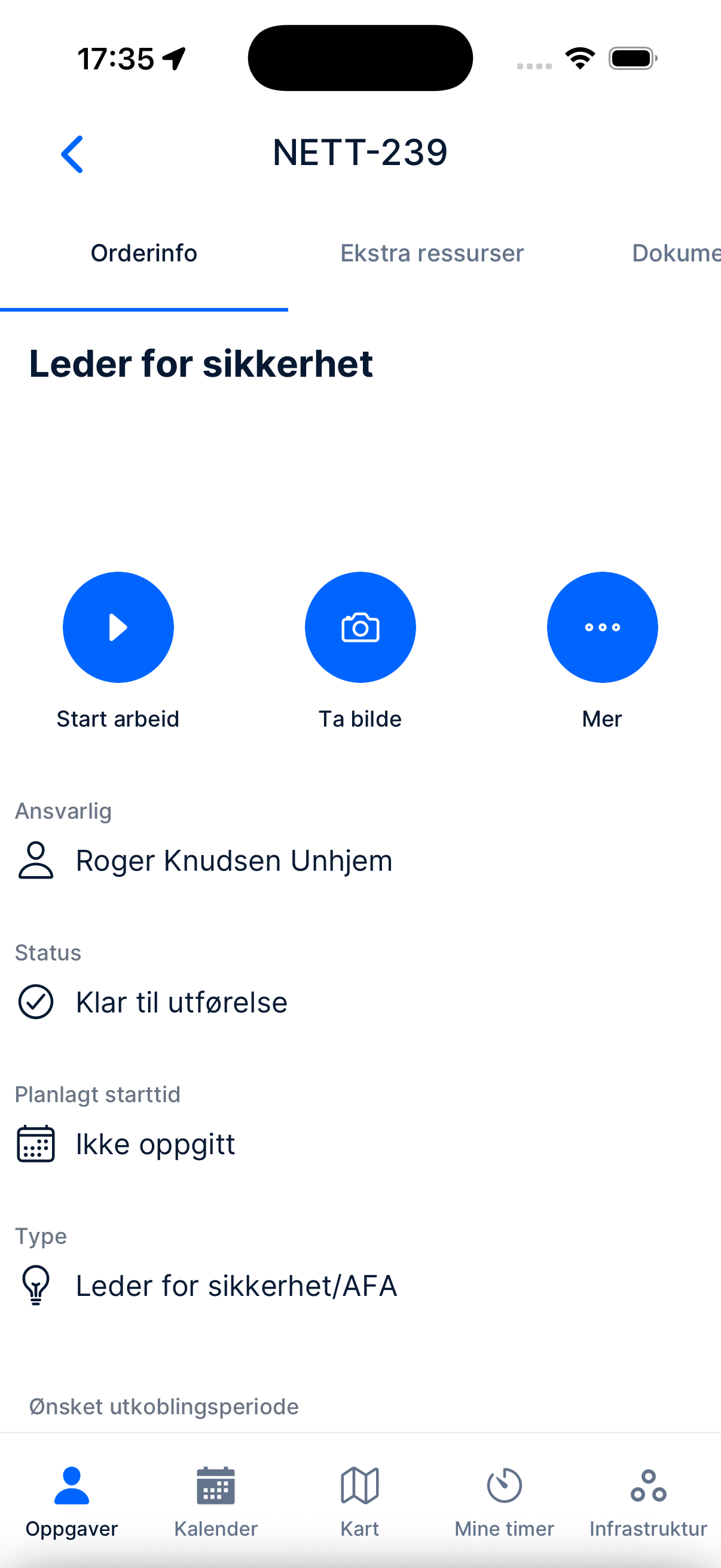Screen dimensions: 721x1568
Task: Tap the Start arbeid play icon
Action: click(118, 627)
